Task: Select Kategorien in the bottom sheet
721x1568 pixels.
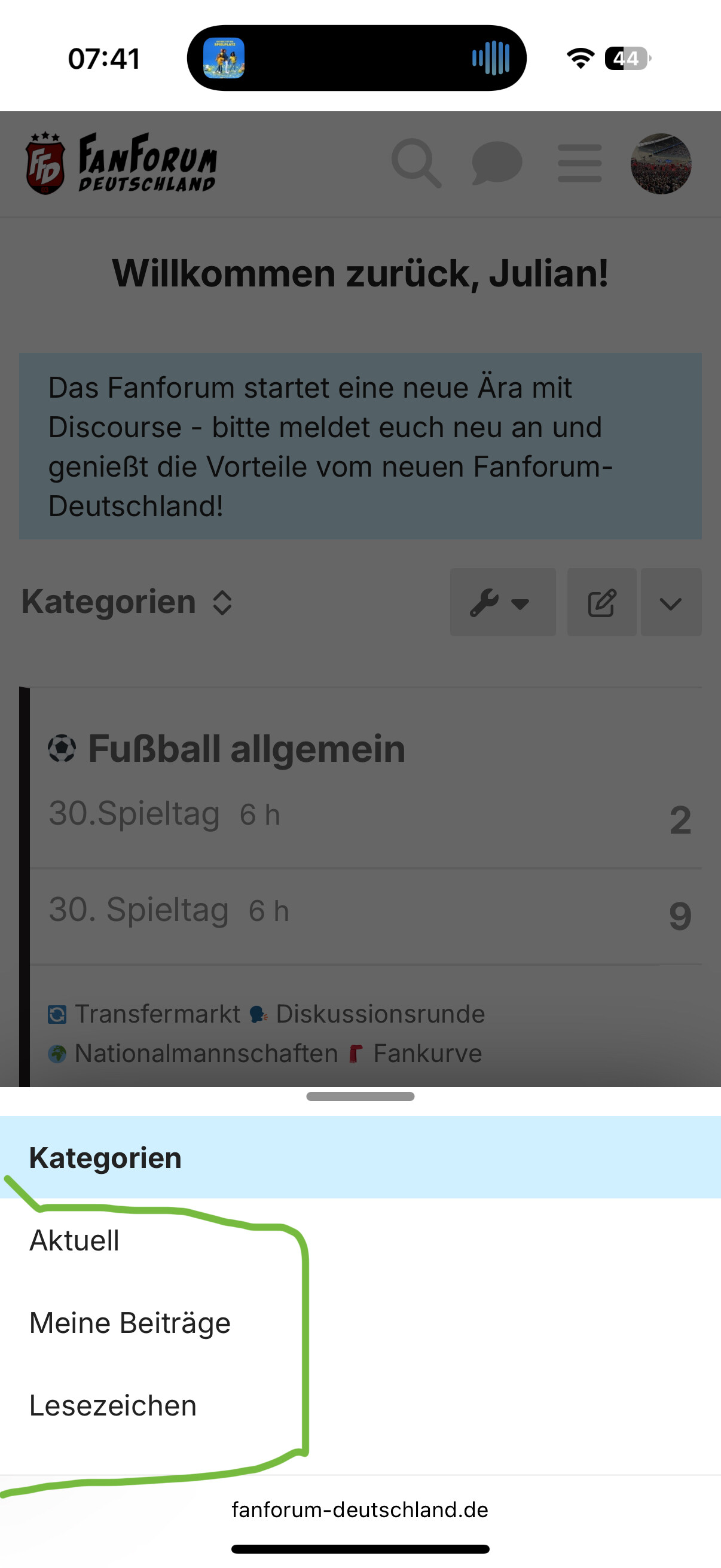Action: tap(360, 1157)
